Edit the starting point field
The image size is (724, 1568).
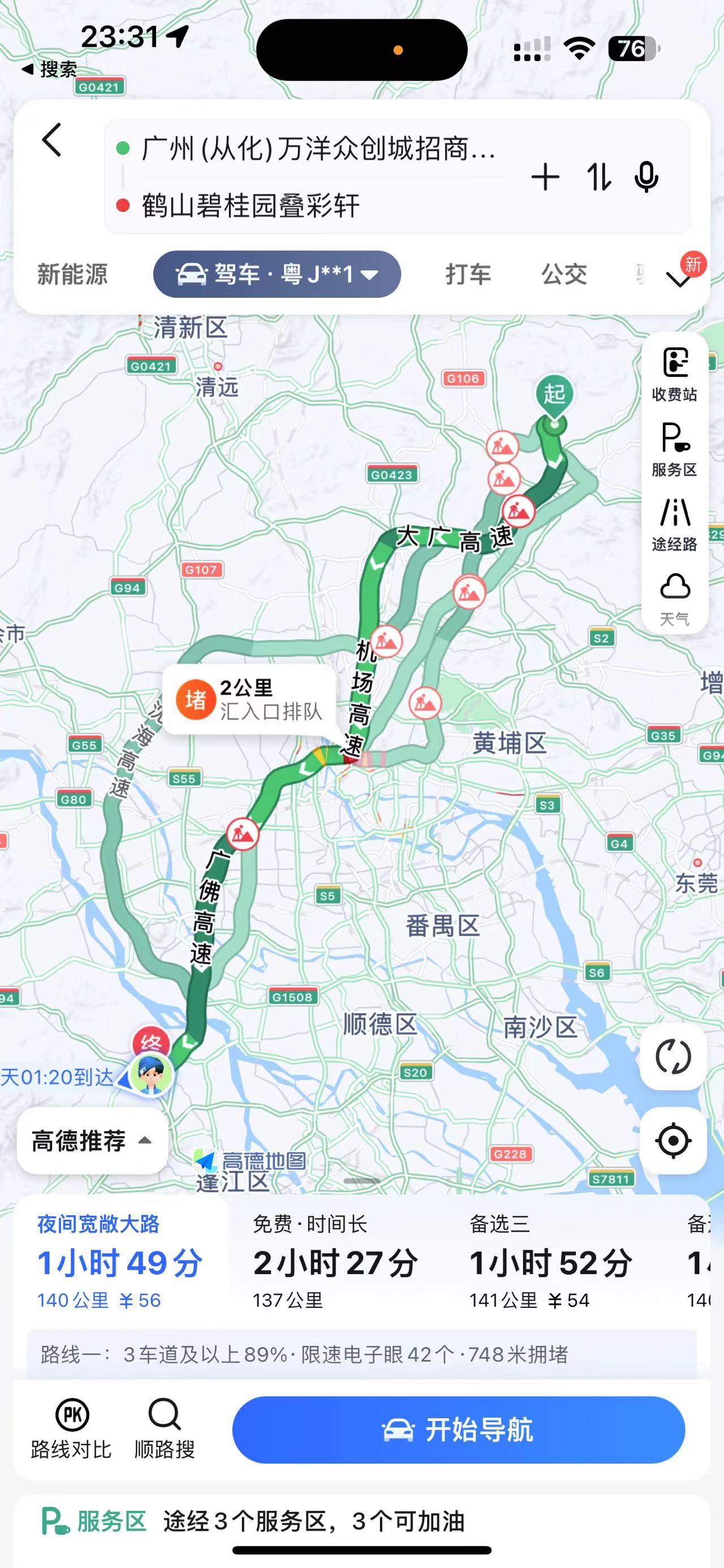[x=317, y=149]
